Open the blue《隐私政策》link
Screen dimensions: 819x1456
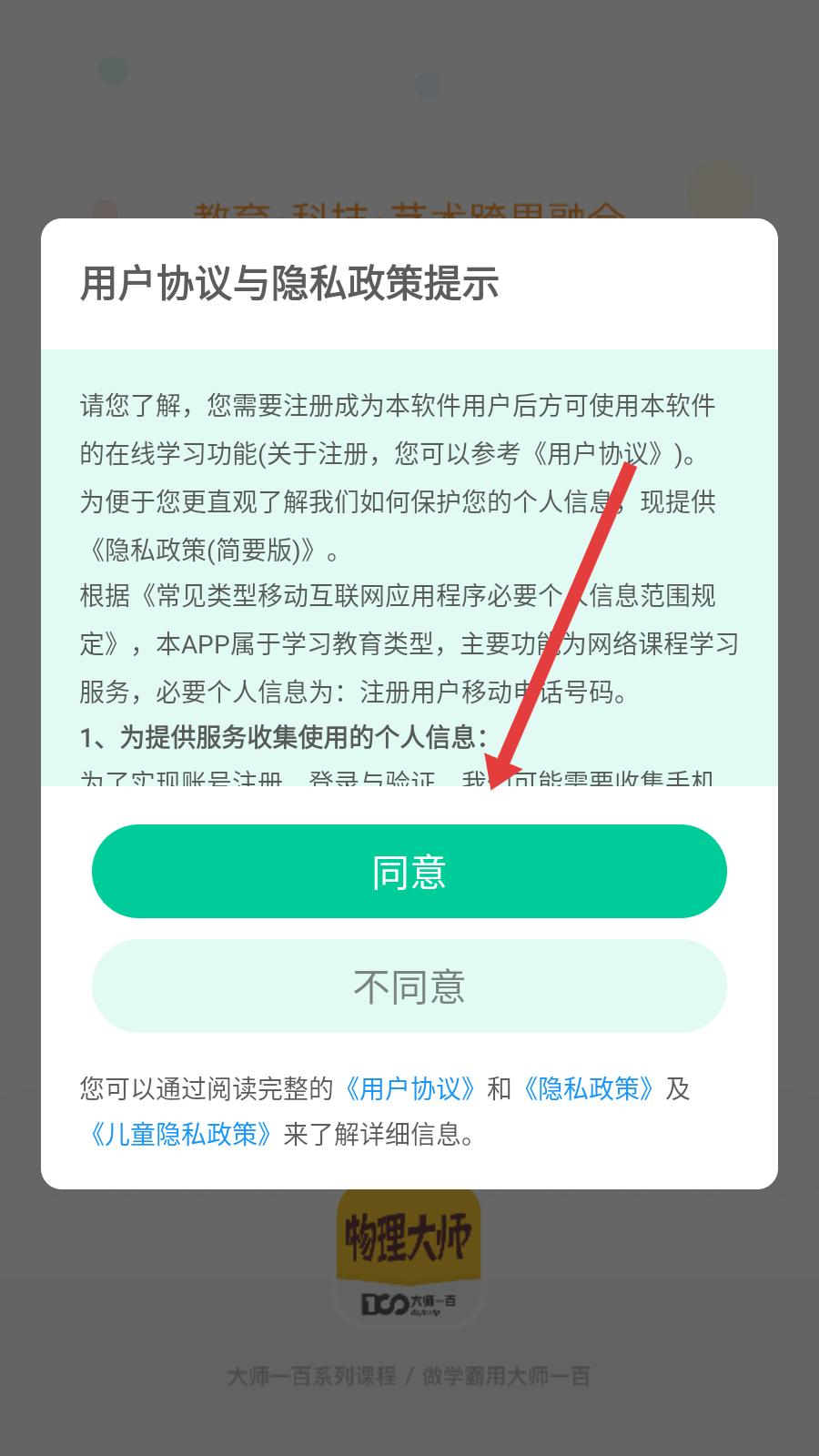pyautogui.click(x=586, y=1088)
